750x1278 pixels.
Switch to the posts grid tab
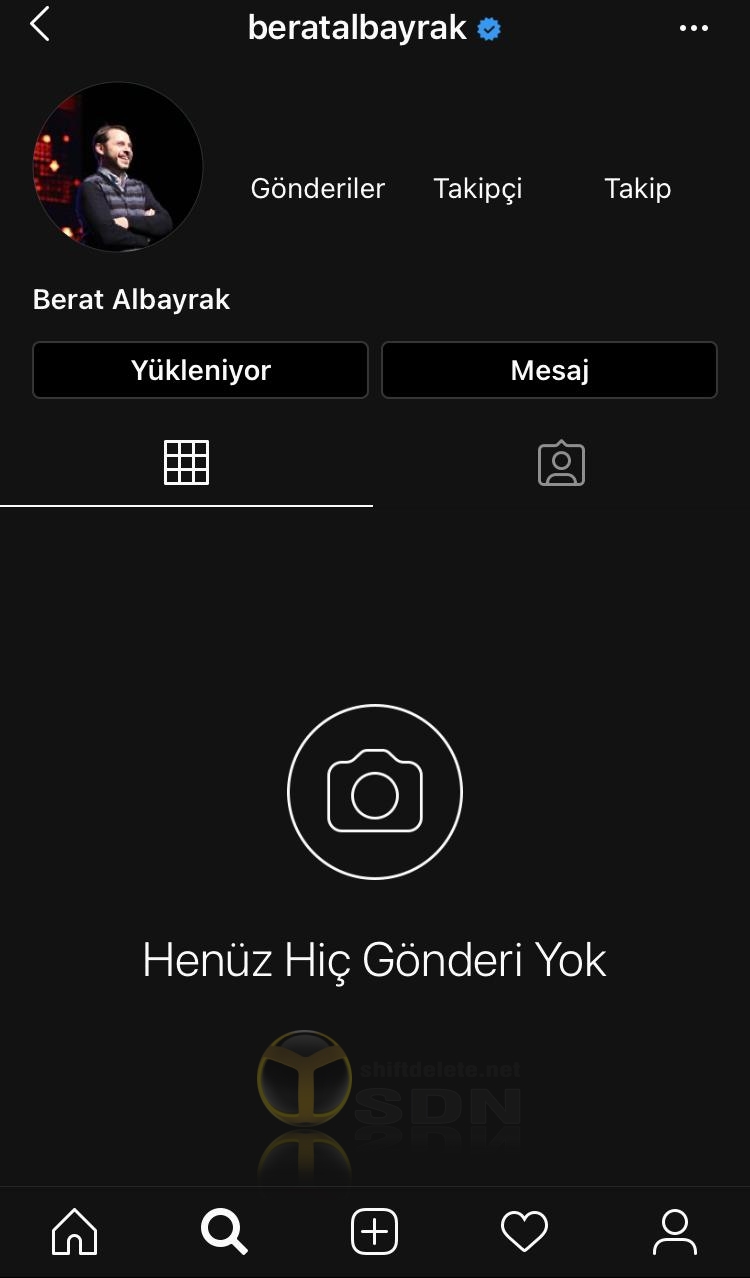pos(187,463)
